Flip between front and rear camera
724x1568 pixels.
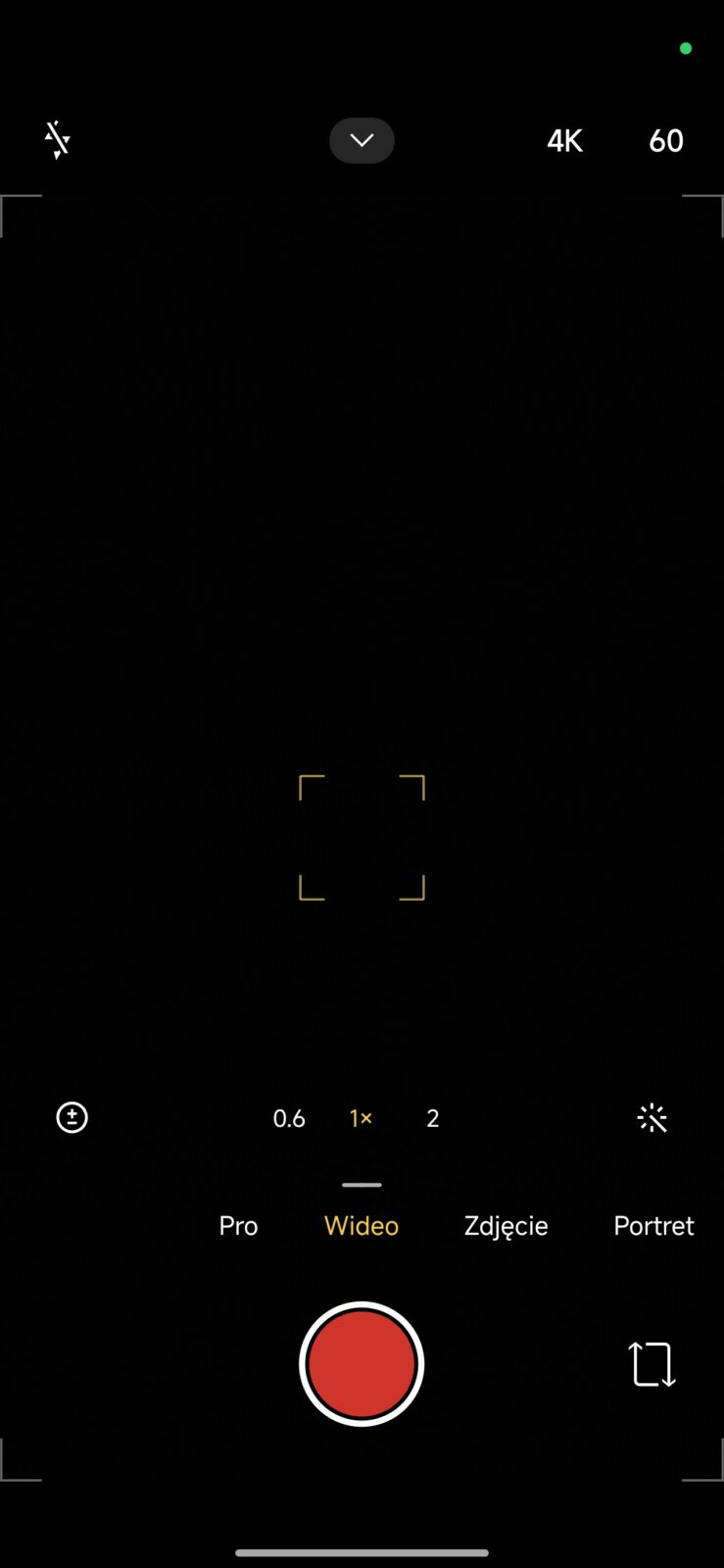pos(652,1364)
